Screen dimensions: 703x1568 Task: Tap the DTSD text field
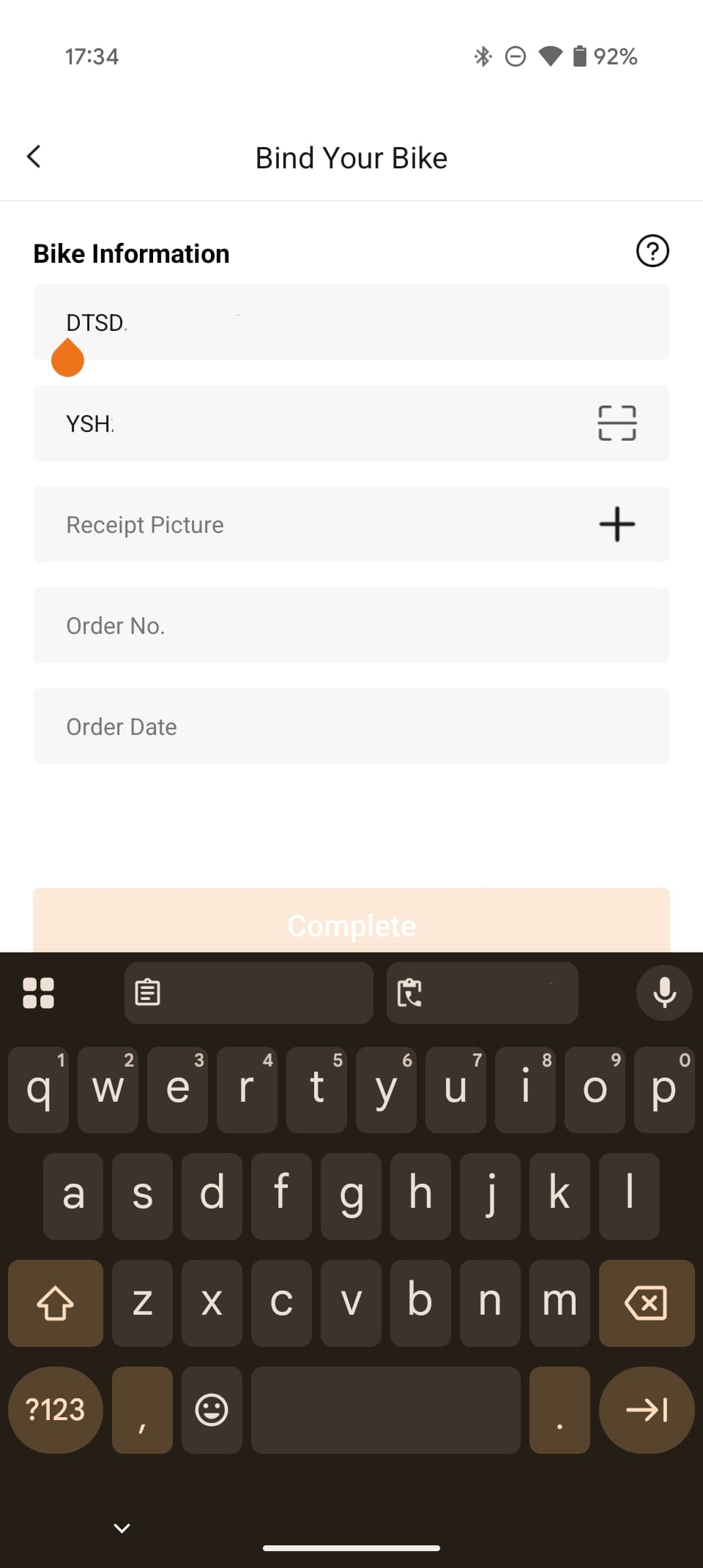(351, 322)
